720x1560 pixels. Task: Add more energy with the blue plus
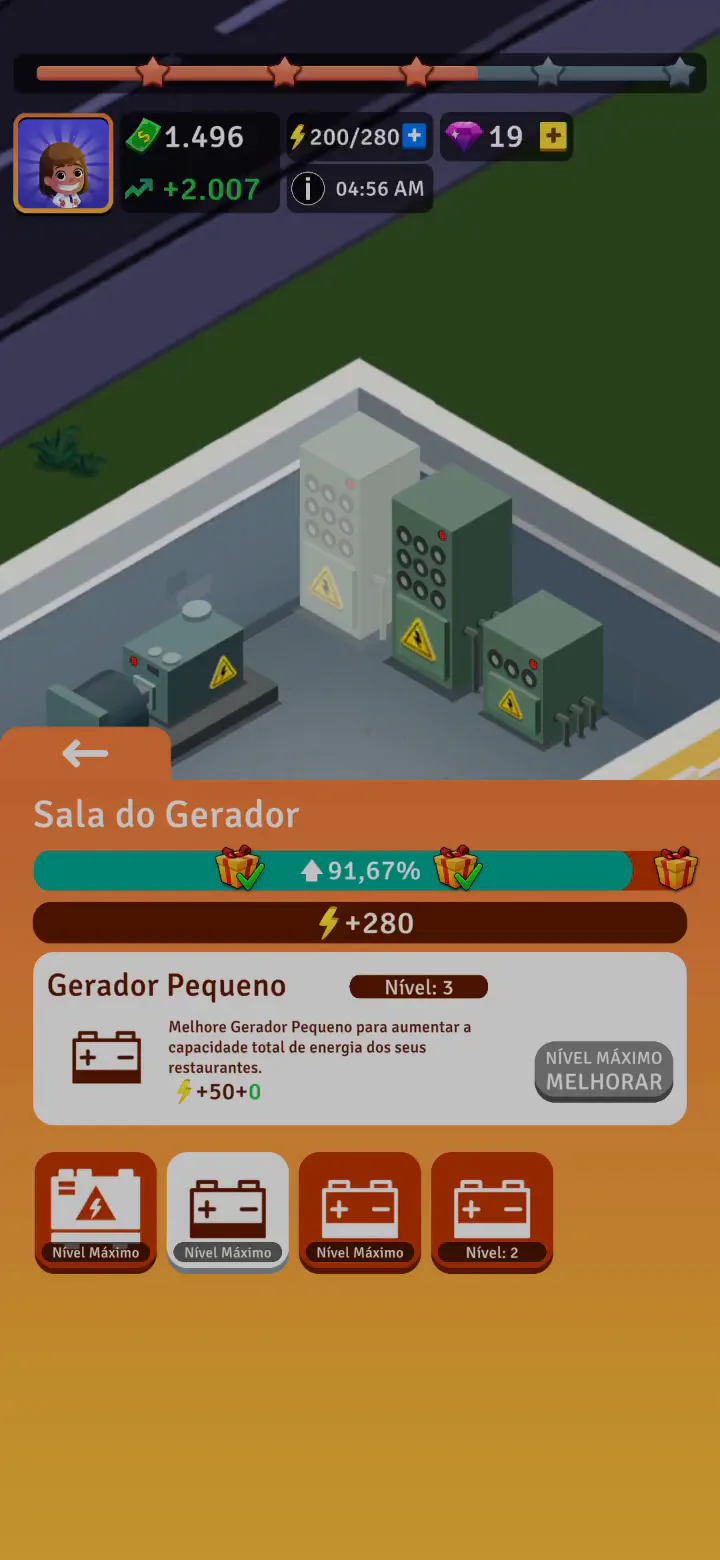[x=414, y=137]
